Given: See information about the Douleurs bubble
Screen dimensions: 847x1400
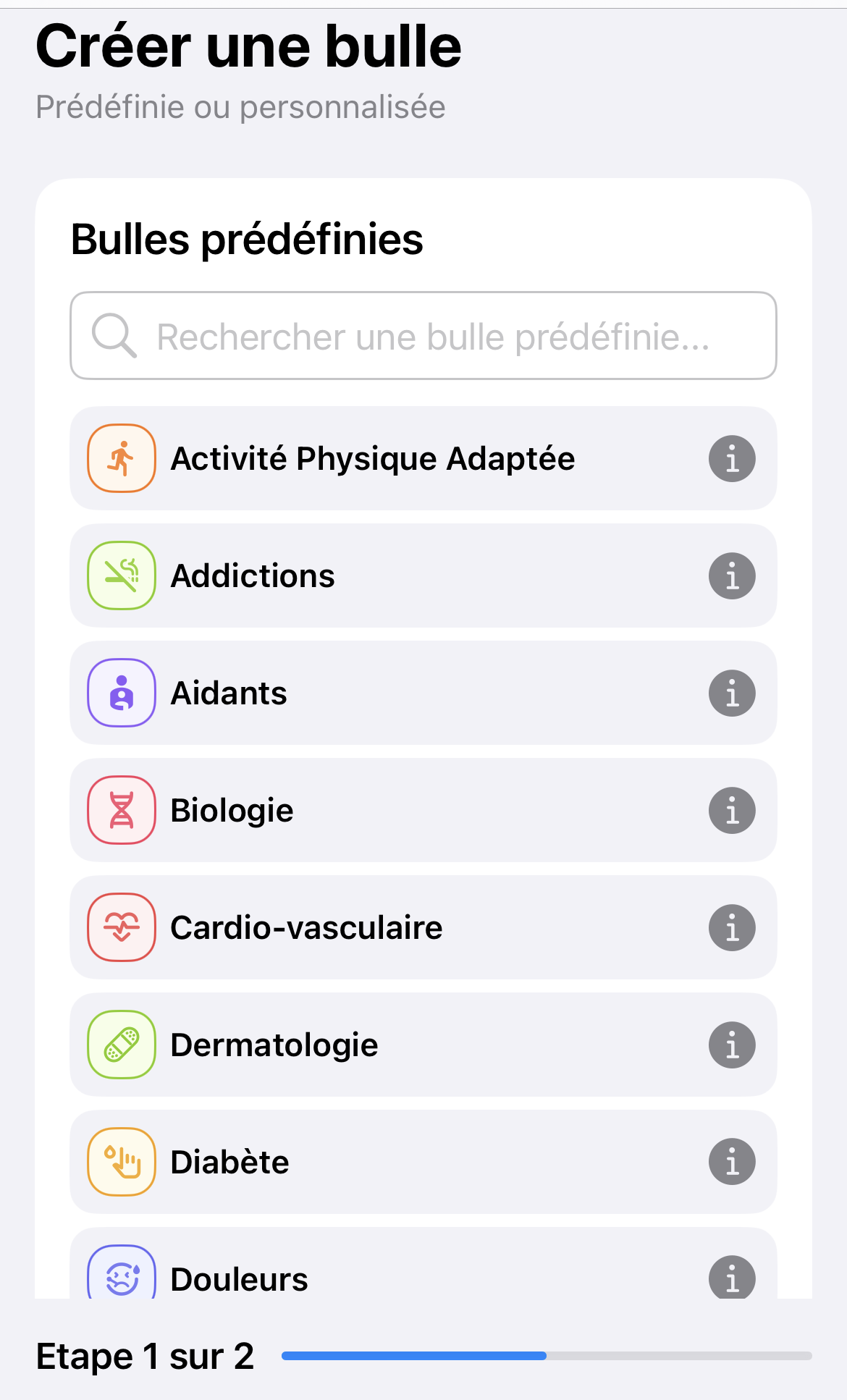Looking at the screenshot, I should click(732, 1278).
